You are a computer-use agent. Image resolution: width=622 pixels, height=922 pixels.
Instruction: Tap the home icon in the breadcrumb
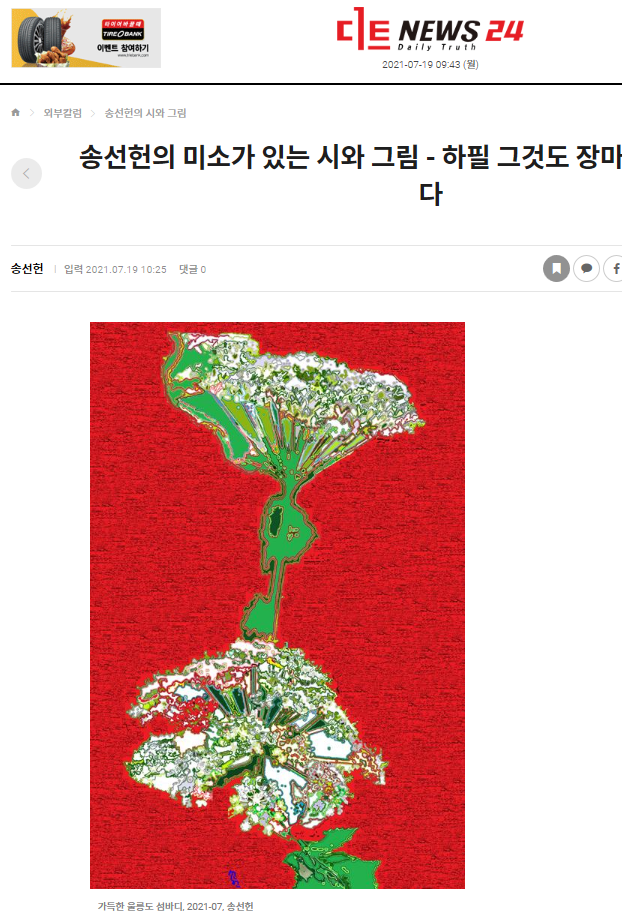(16, 113)
